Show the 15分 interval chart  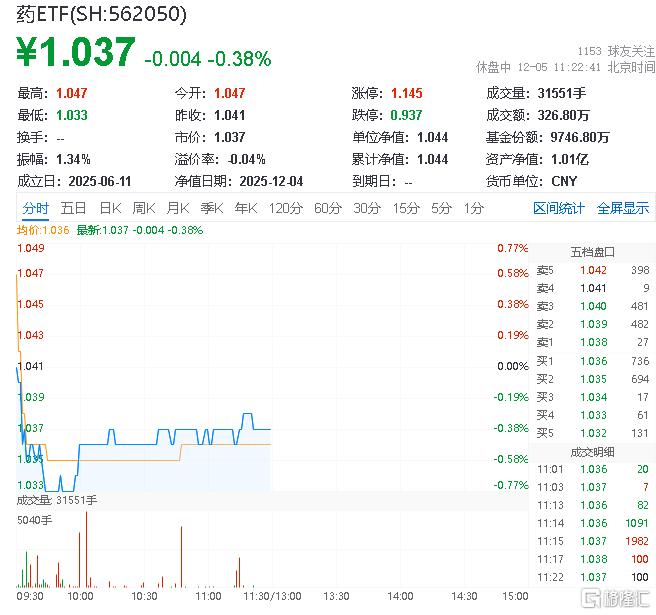[x=406, y=208]
